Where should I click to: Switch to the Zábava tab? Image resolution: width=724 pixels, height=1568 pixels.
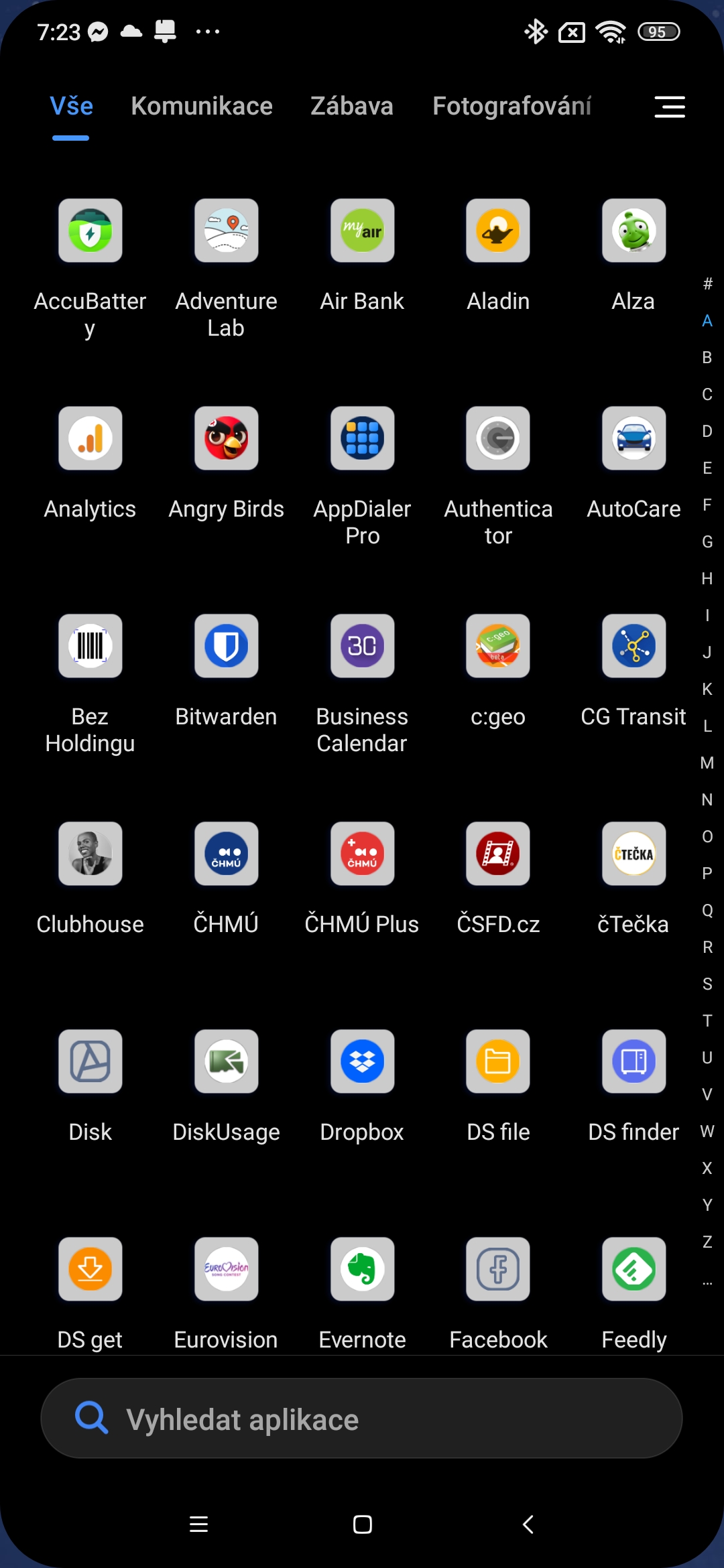pyautogui.click(x=352, y=106)
